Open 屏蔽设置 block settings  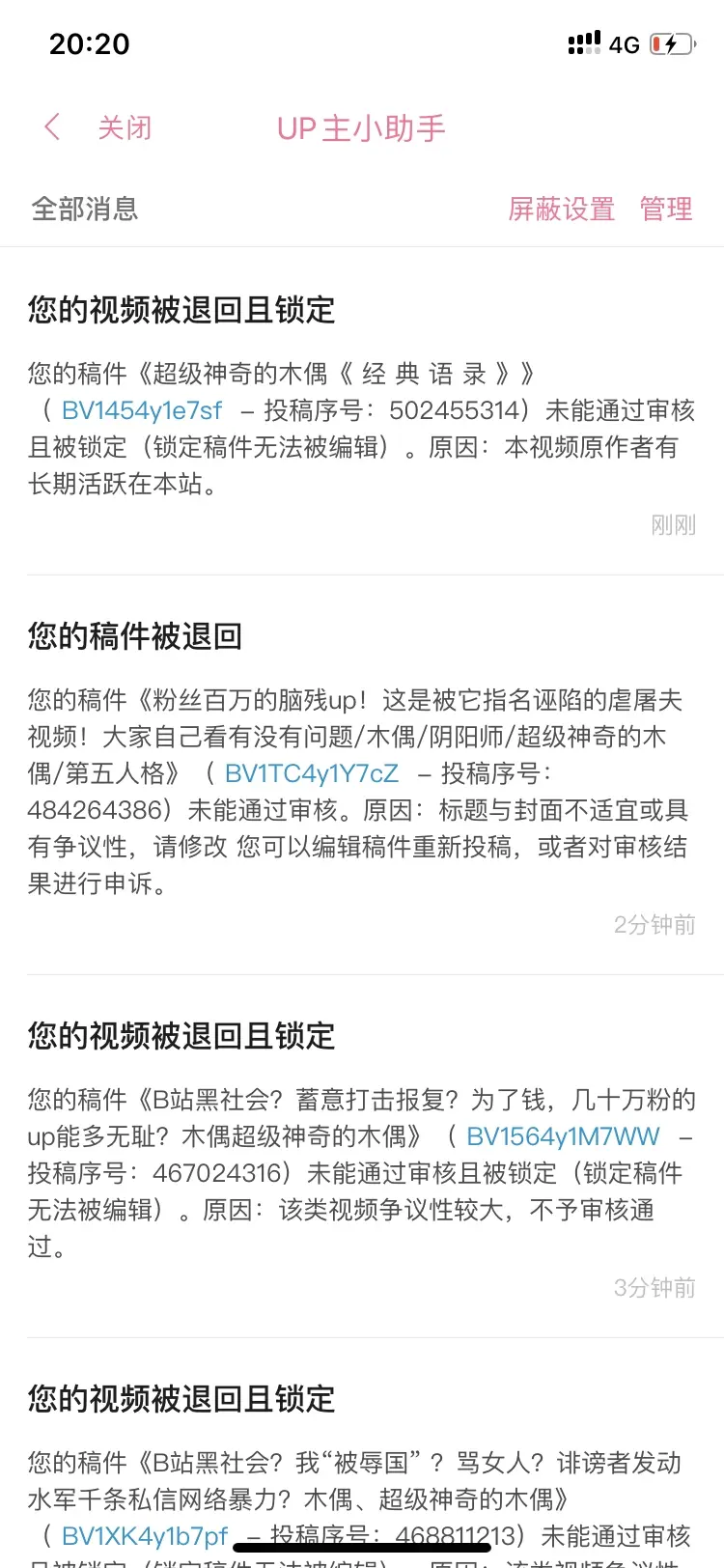562,209
